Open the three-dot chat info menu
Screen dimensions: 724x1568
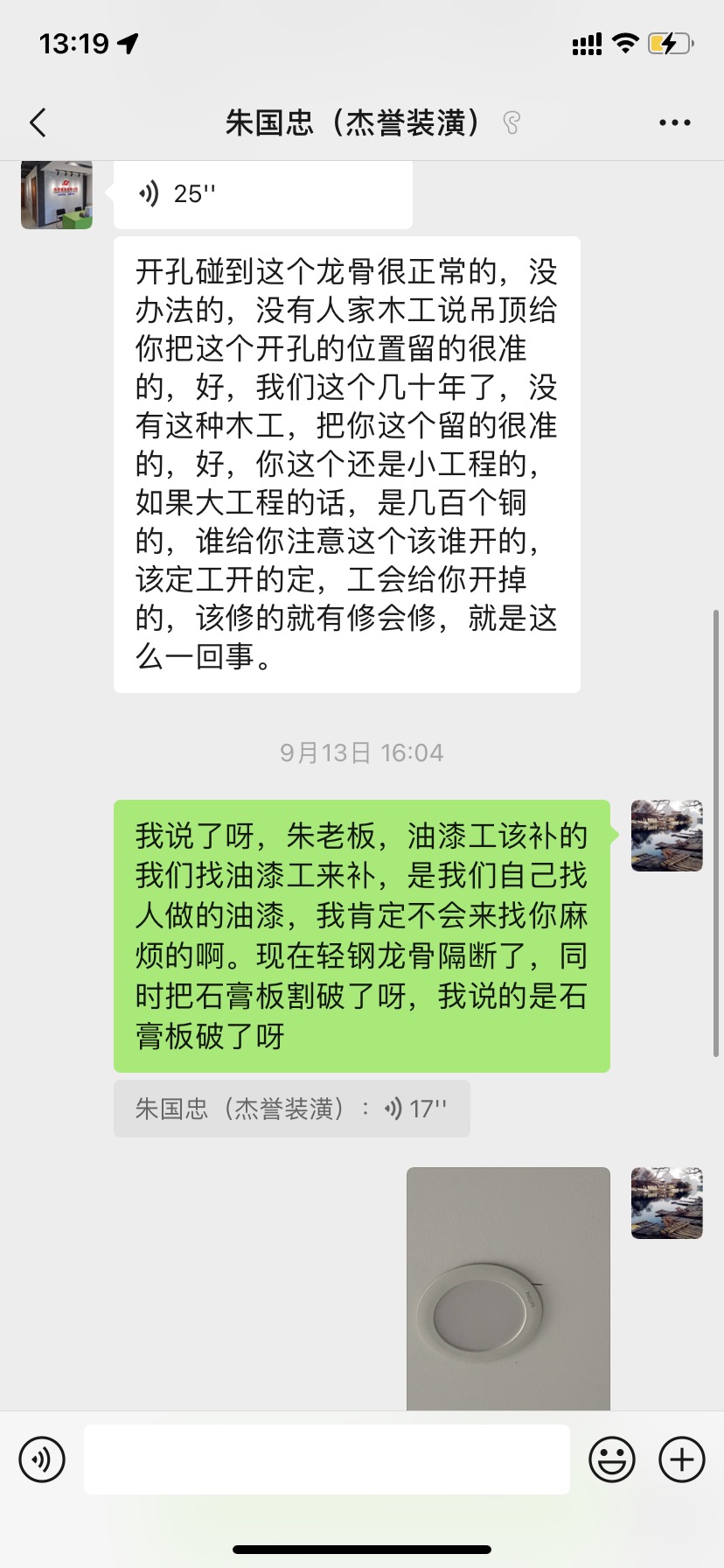(x=674, y=122)
